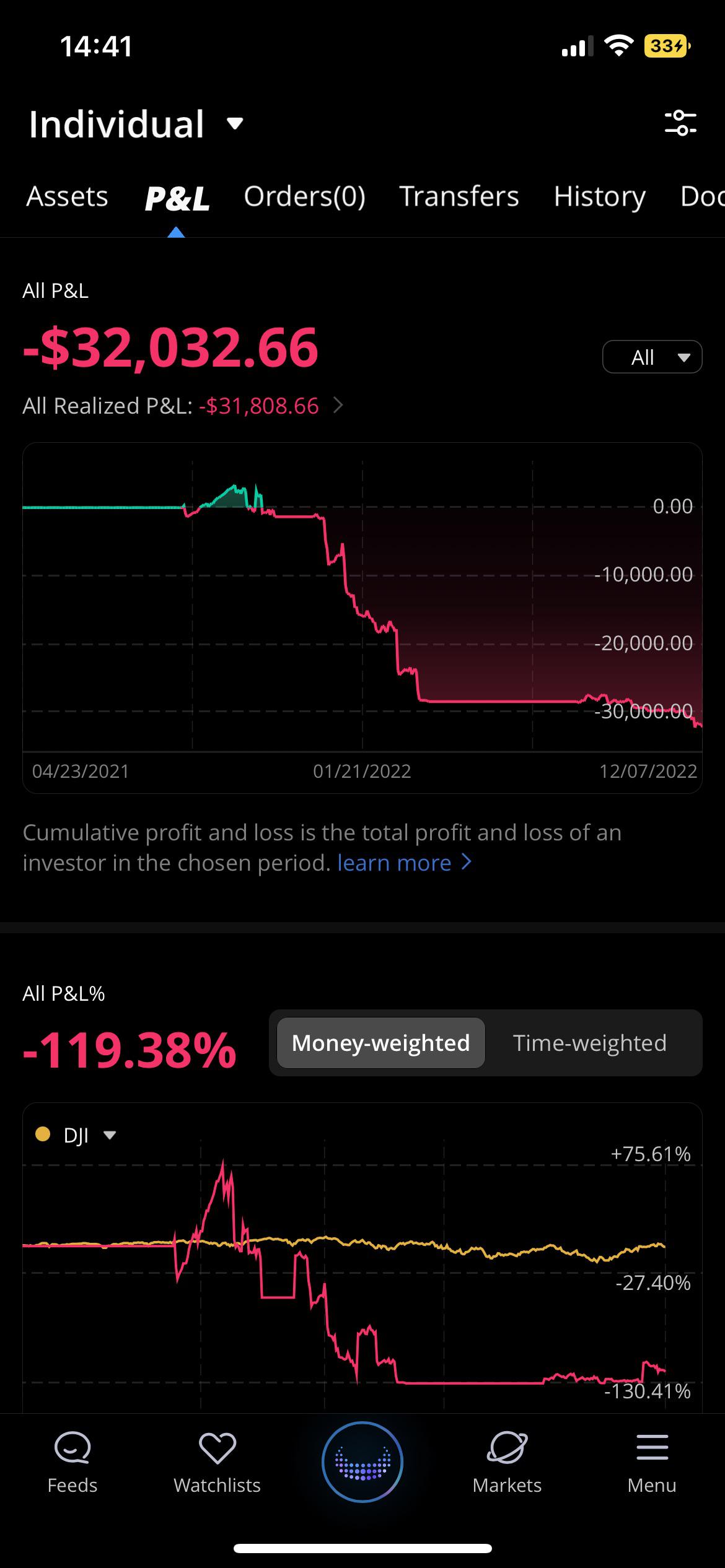
Task: Change the P&L period from All
Action: coord(652,357)
